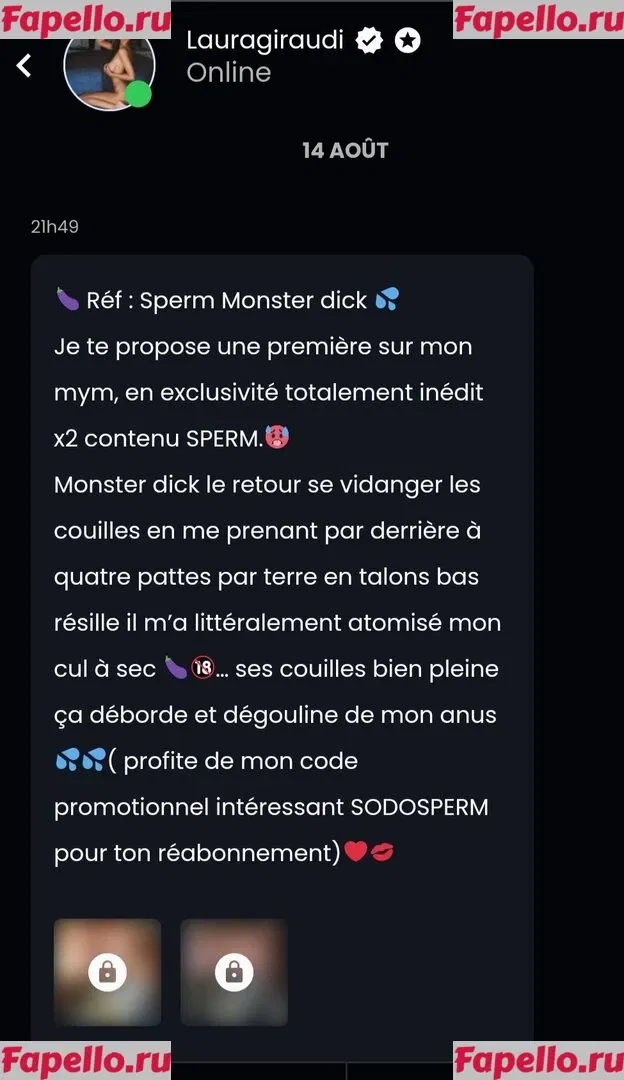Go back using the top-left arrow
The height and width of the screenshot is (1080, 624).
tap(24, 66)
